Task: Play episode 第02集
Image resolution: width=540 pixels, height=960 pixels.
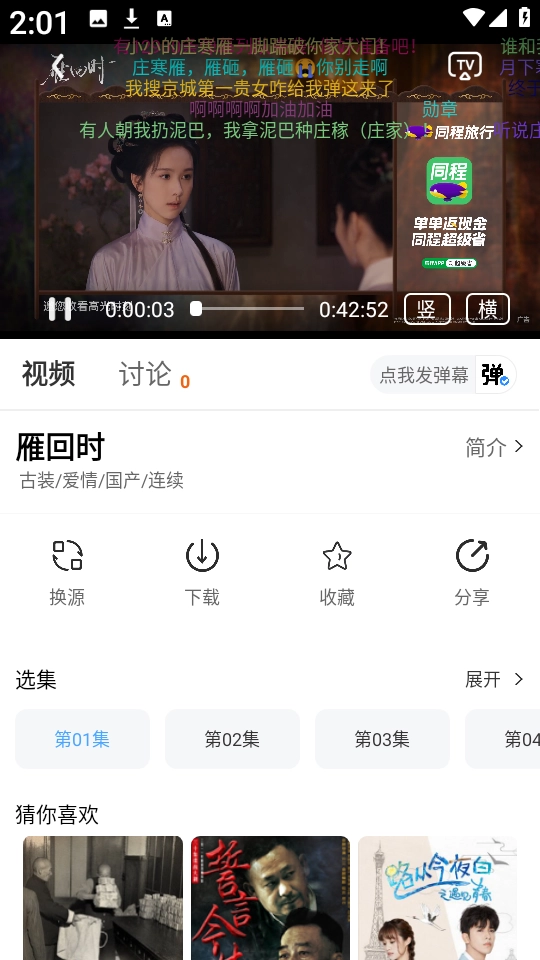Action: [x=232, y=739]
